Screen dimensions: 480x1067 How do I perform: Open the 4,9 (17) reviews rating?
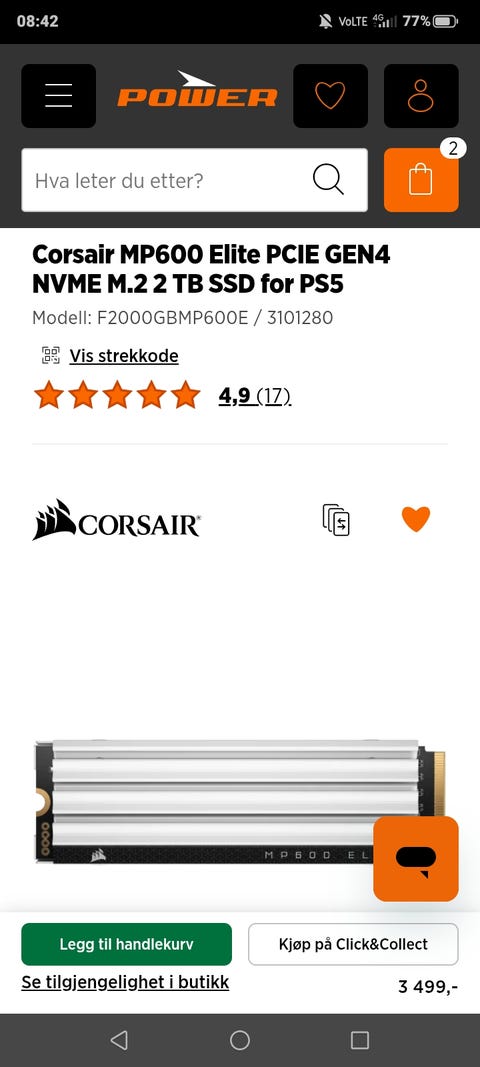pos(255,395)
